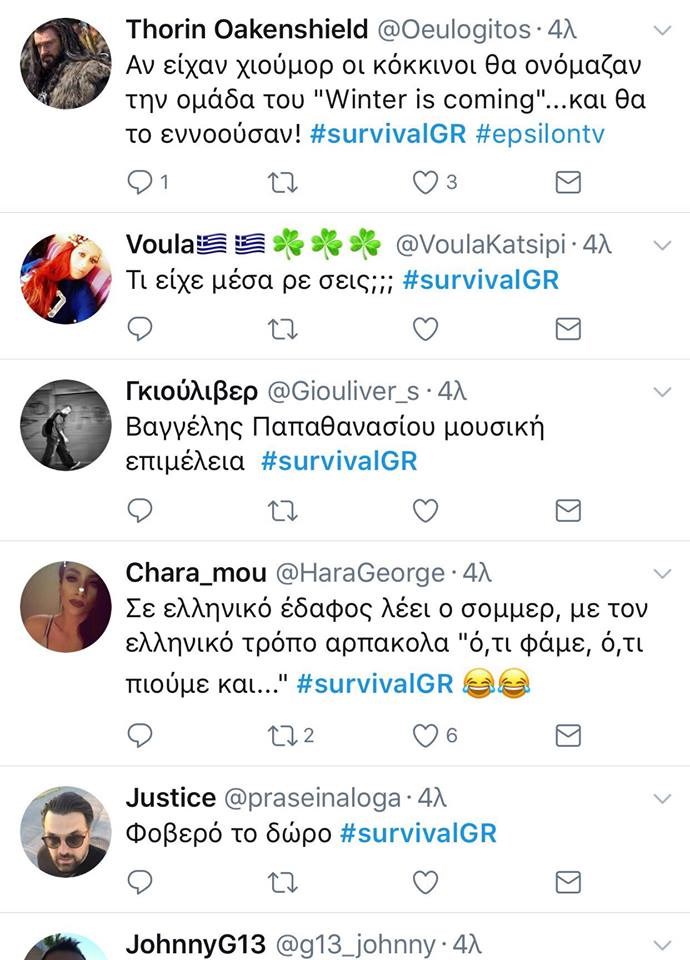This screenshot has height=960, width=690.
Task: Reply to Thorin Oakenshield's tweet
Action: tap(141, 182)
